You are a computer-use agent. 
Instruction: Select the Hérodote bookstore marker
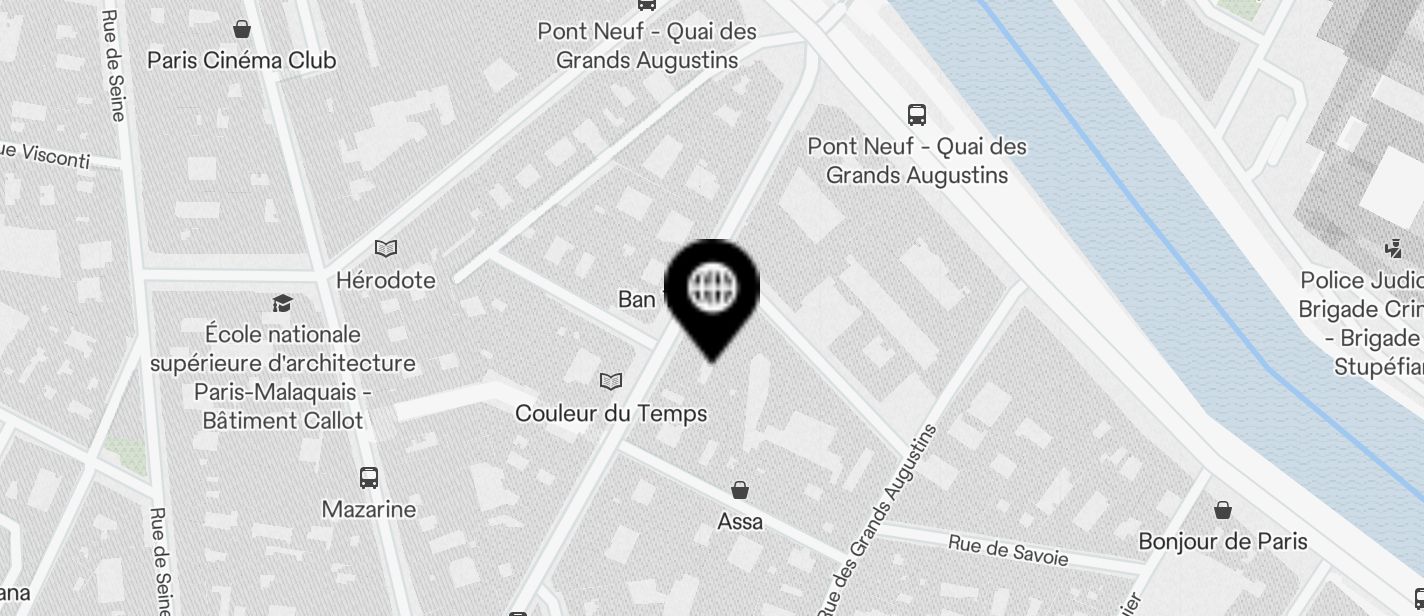point(386,248)
